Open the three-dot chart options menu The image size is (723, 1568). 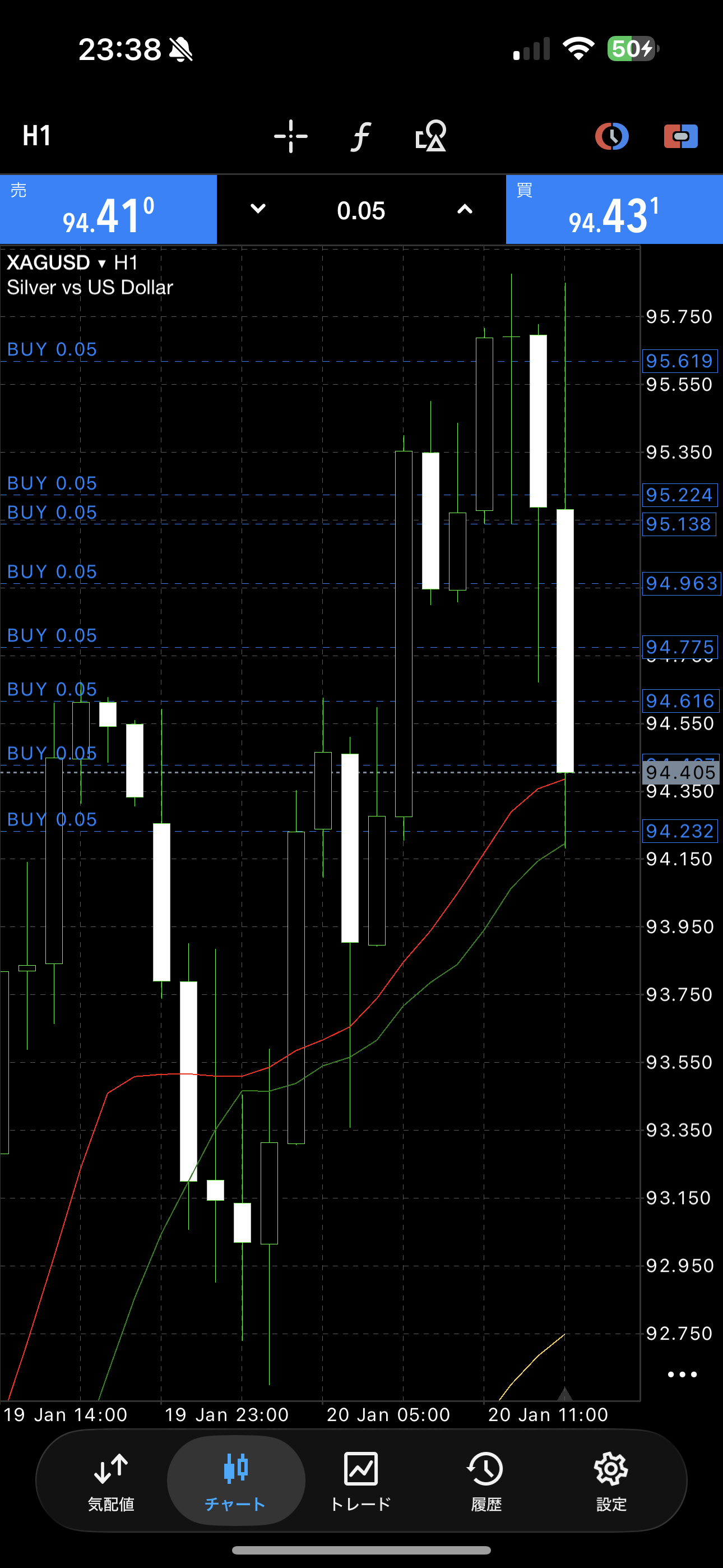[x=682, y=1375]
